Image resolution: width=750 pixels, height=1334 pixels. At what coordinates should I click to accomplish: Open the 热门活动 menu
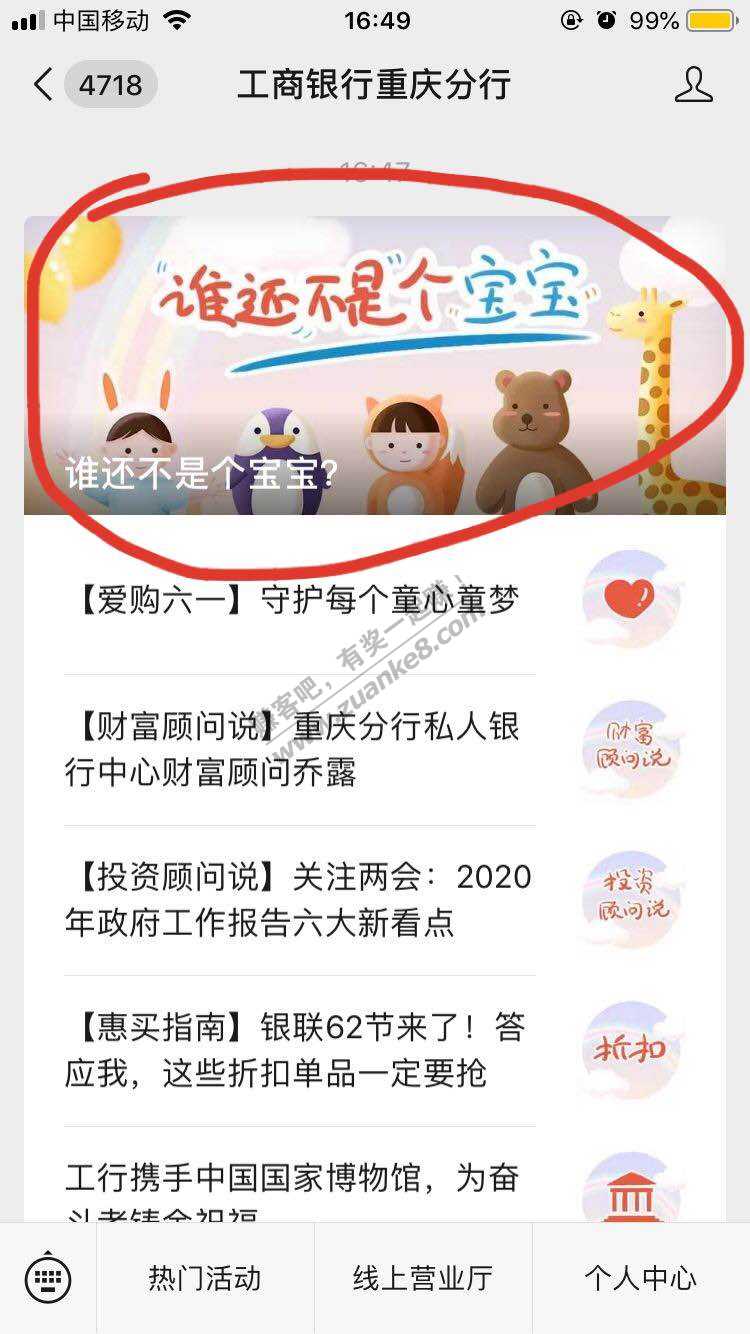coord(205,1278)
